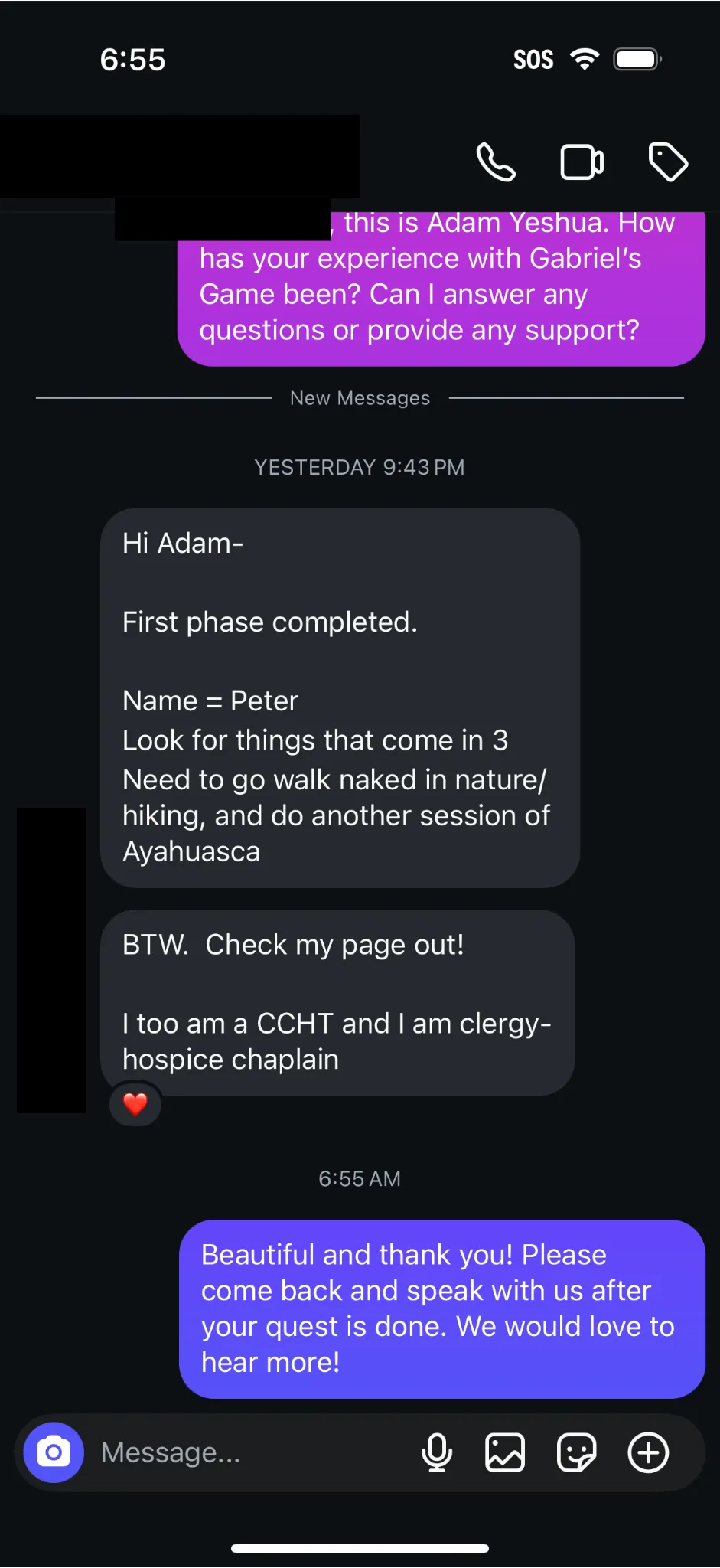The image size is (720, 1568).
Task: Start a video call
Action: 582,162
